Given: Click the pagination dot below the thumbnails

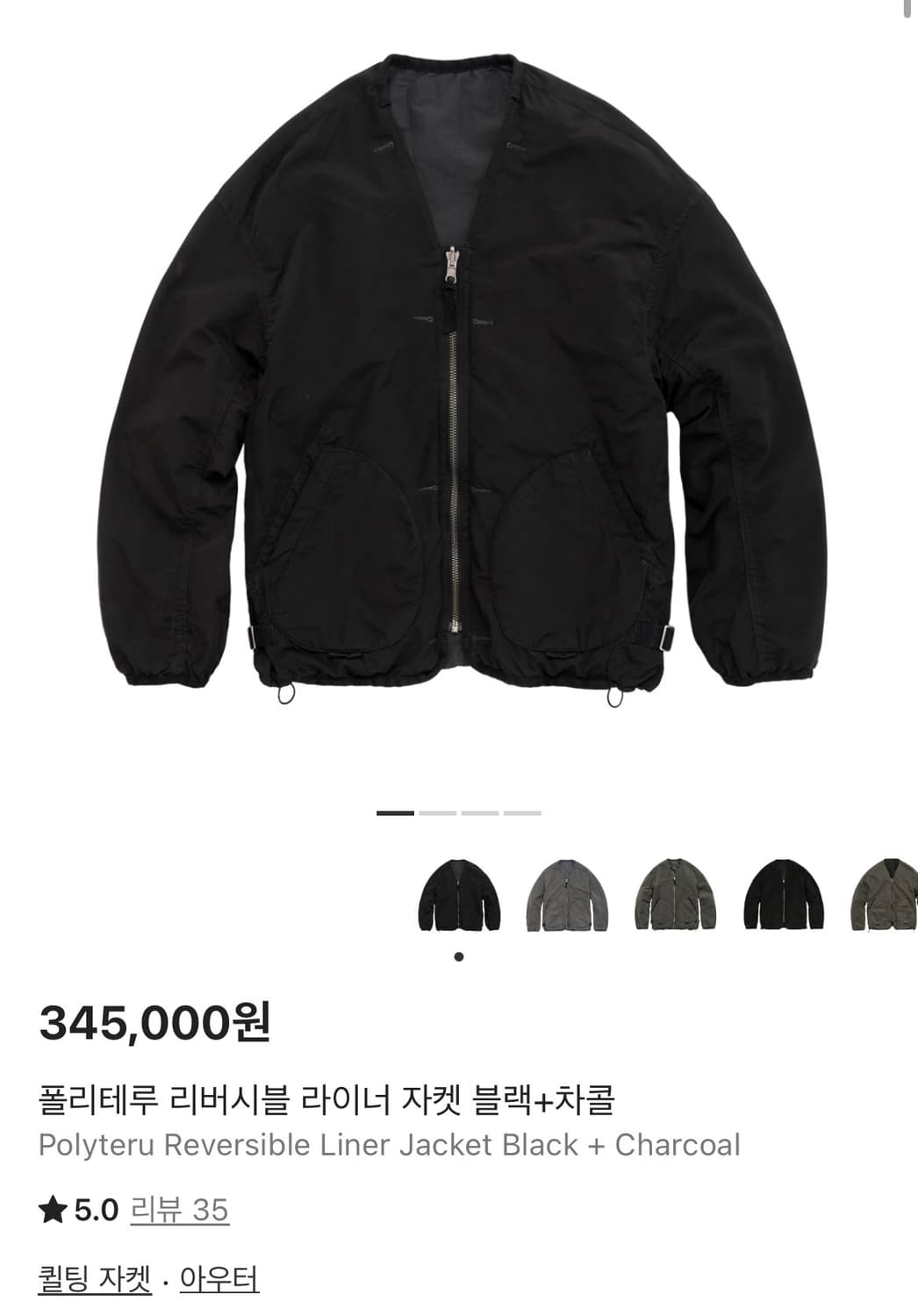Looking at the screenshot, I should point(459,956).
